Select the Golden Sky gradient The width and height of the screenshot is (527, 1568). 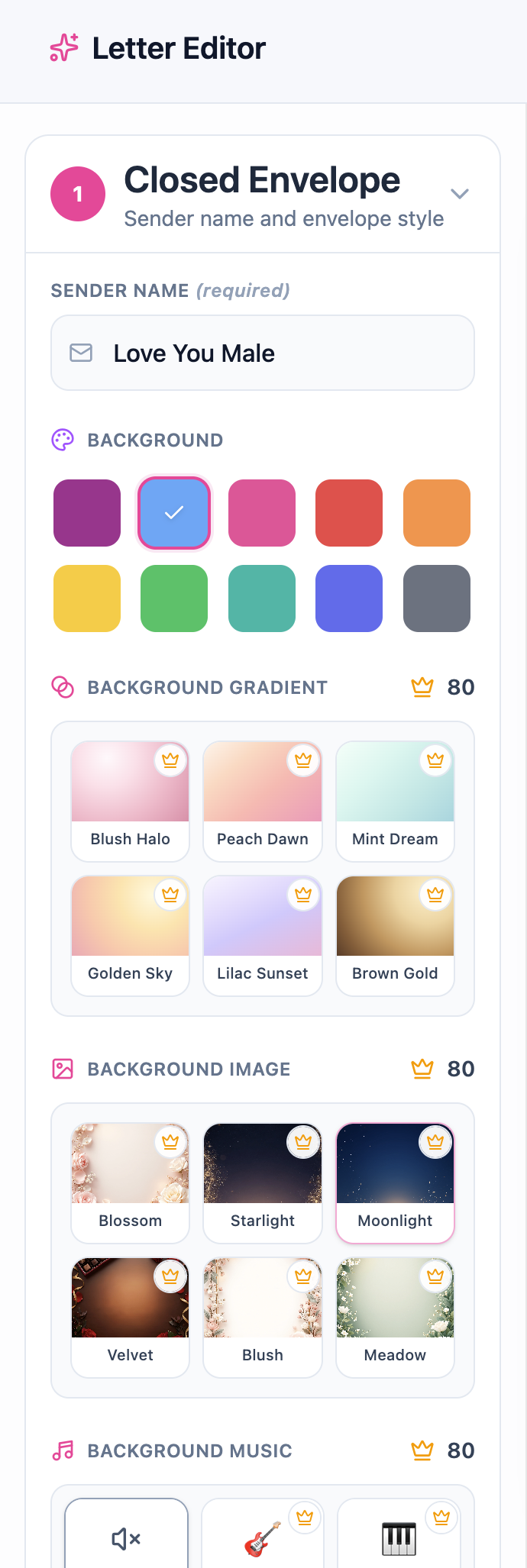point(130,935)
